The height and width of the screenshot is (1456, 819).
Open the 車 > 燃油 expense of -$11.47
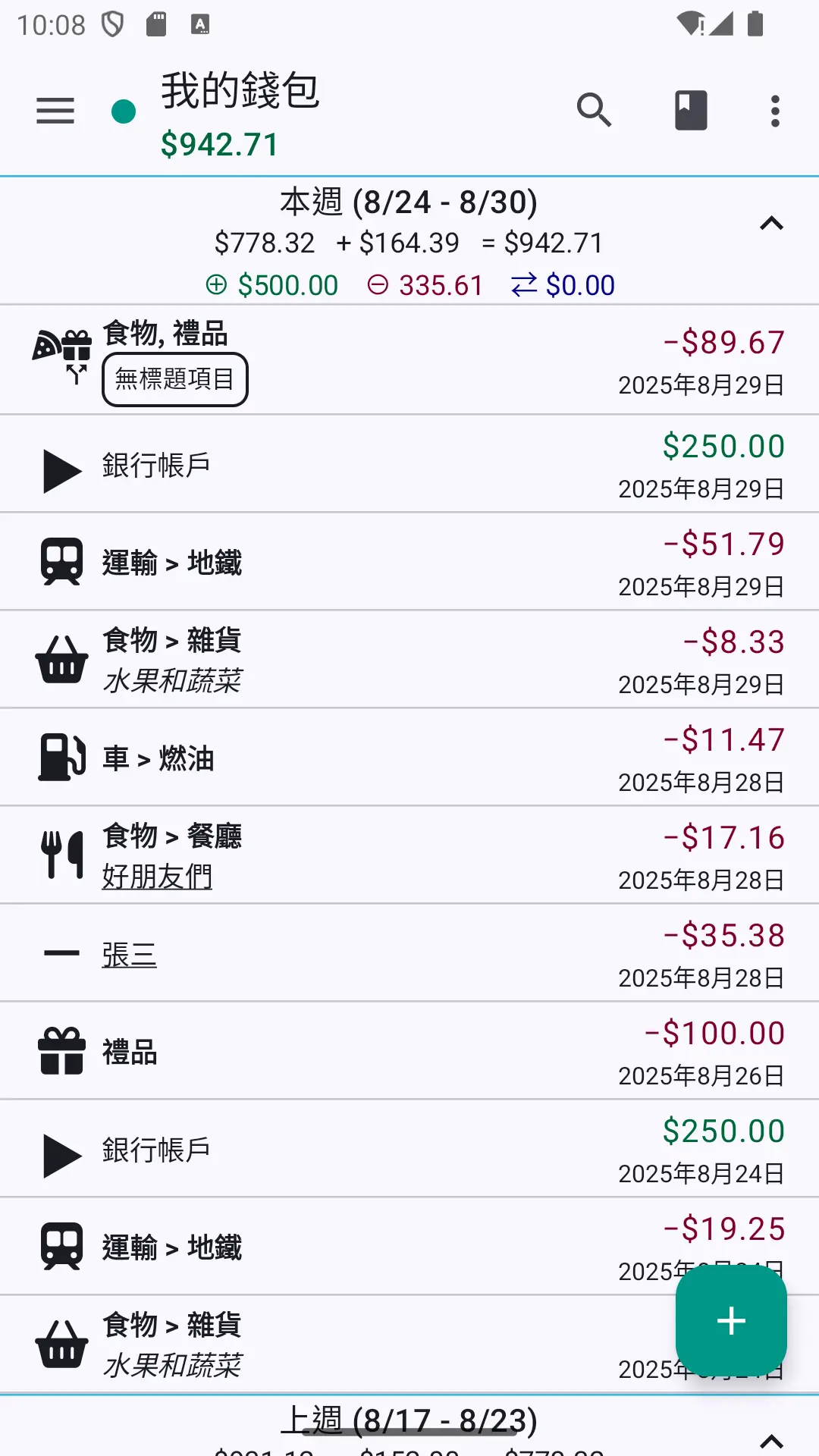point(409,758)
